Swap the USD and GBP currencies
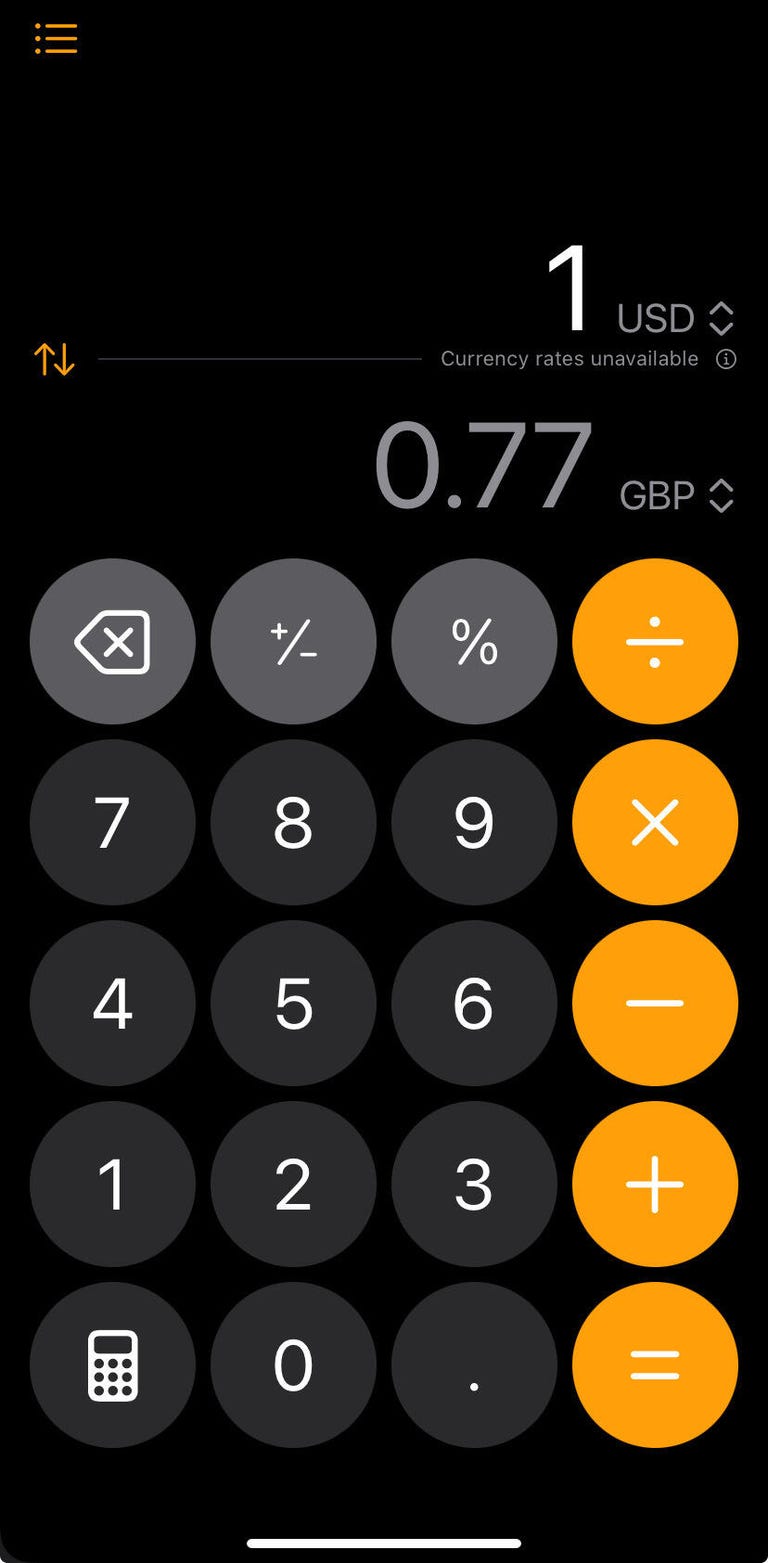 [x=53, y=358]
